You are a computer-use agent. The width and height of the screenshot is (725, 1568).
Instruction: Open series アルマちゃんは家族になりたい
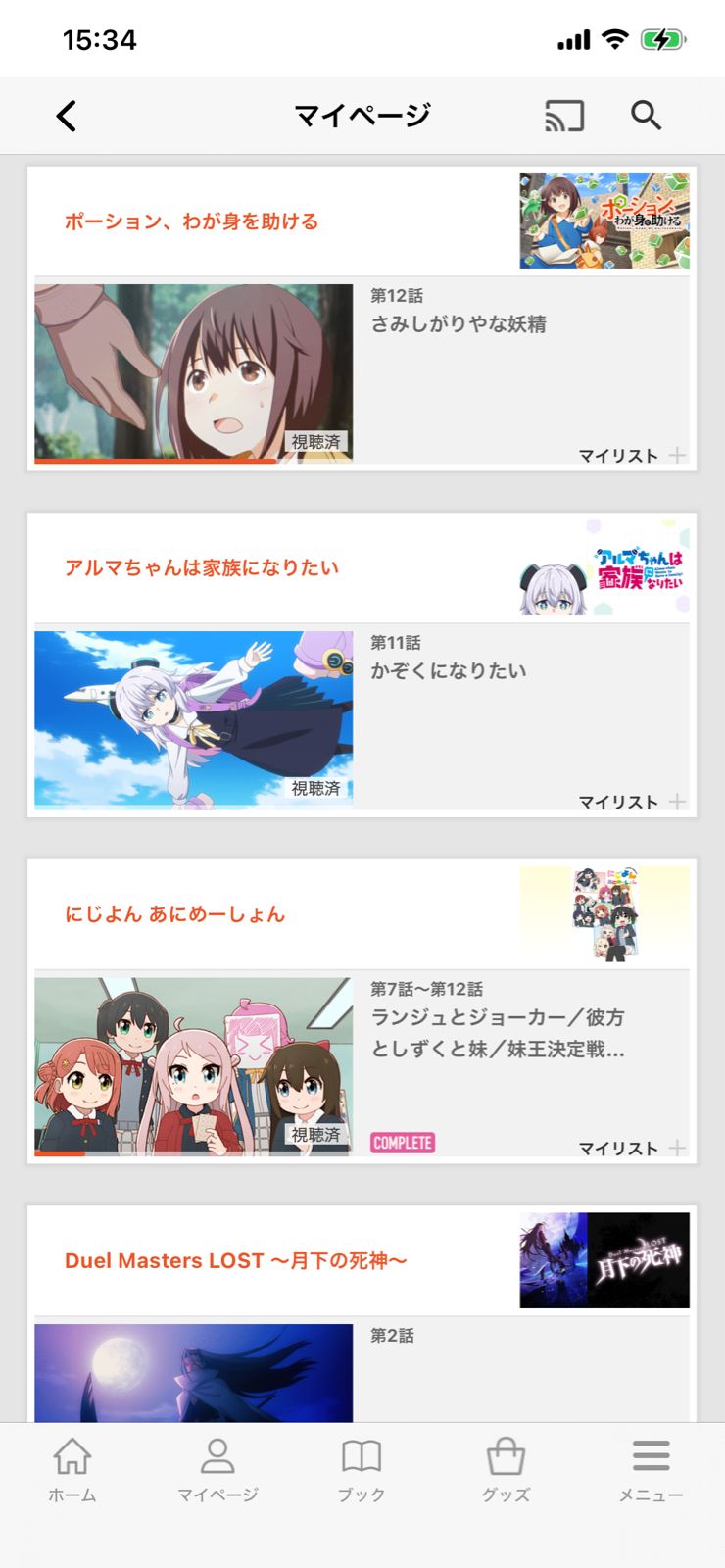point(202,568)
